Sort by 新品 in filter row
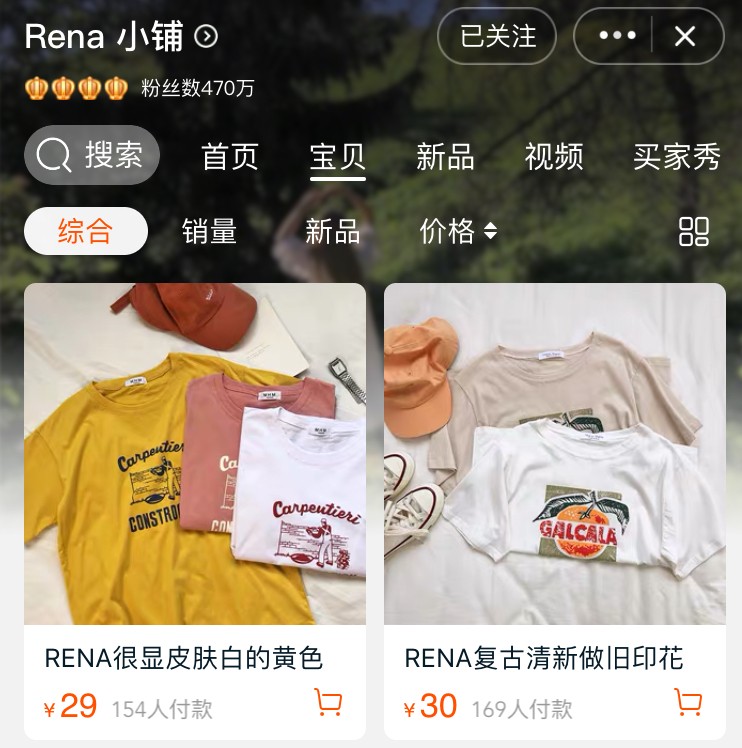Image resolution: width=742 pixels, height=748 pixels. pyautogui.click(x=332, y=231)
